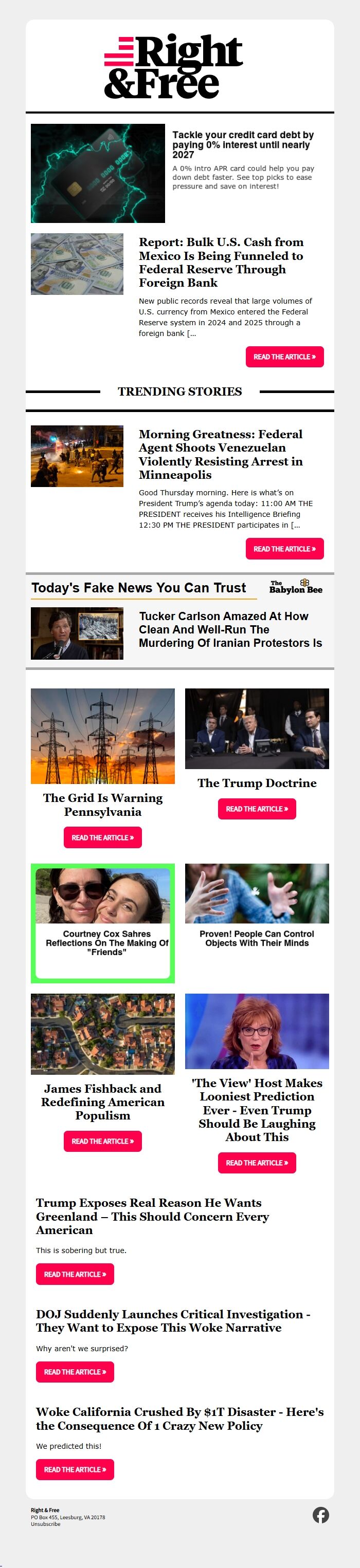Open the Tucker Carlson Babylon Bee story

230,629
